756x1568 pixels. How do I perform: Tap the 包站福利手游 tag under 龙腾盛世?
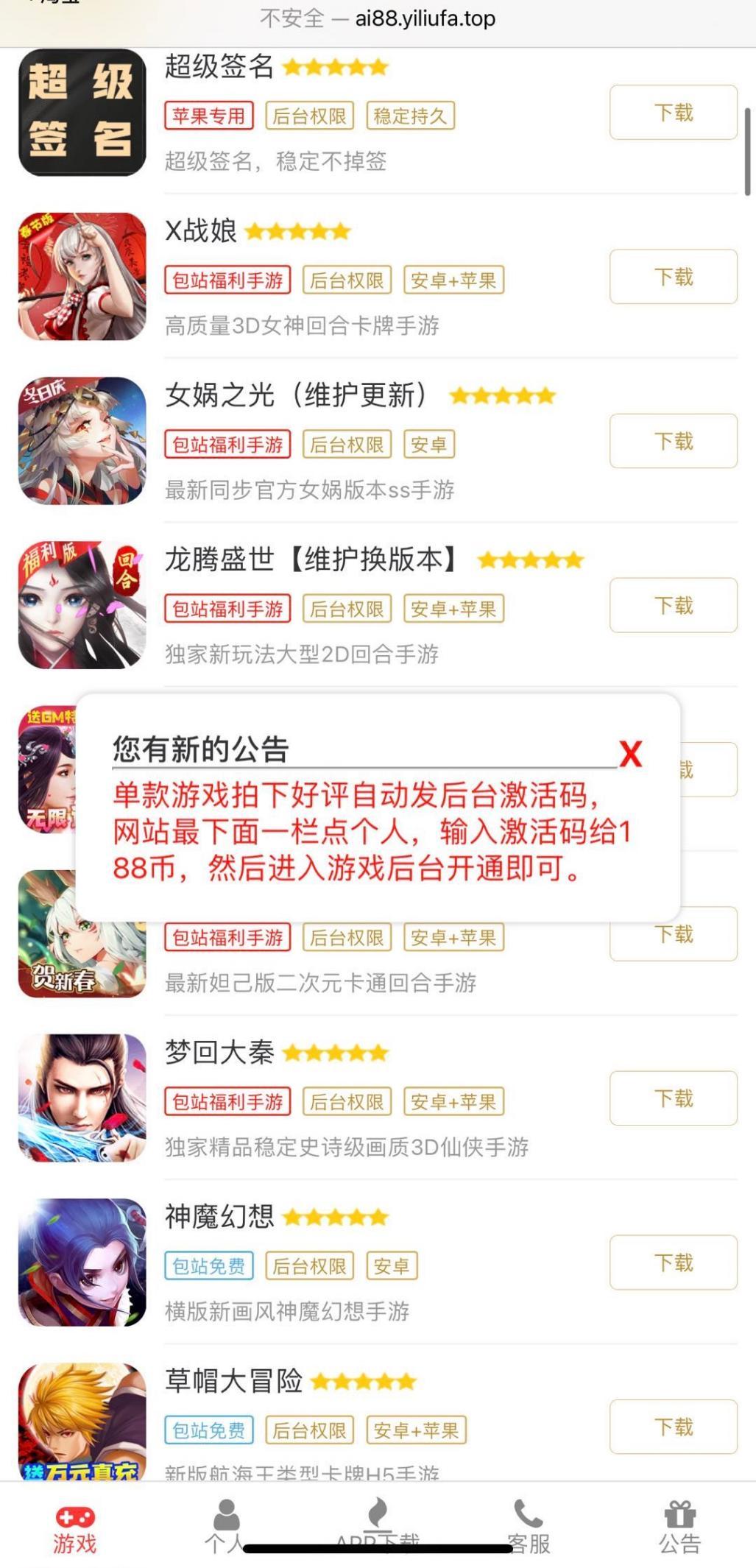[x=227, y=609]
